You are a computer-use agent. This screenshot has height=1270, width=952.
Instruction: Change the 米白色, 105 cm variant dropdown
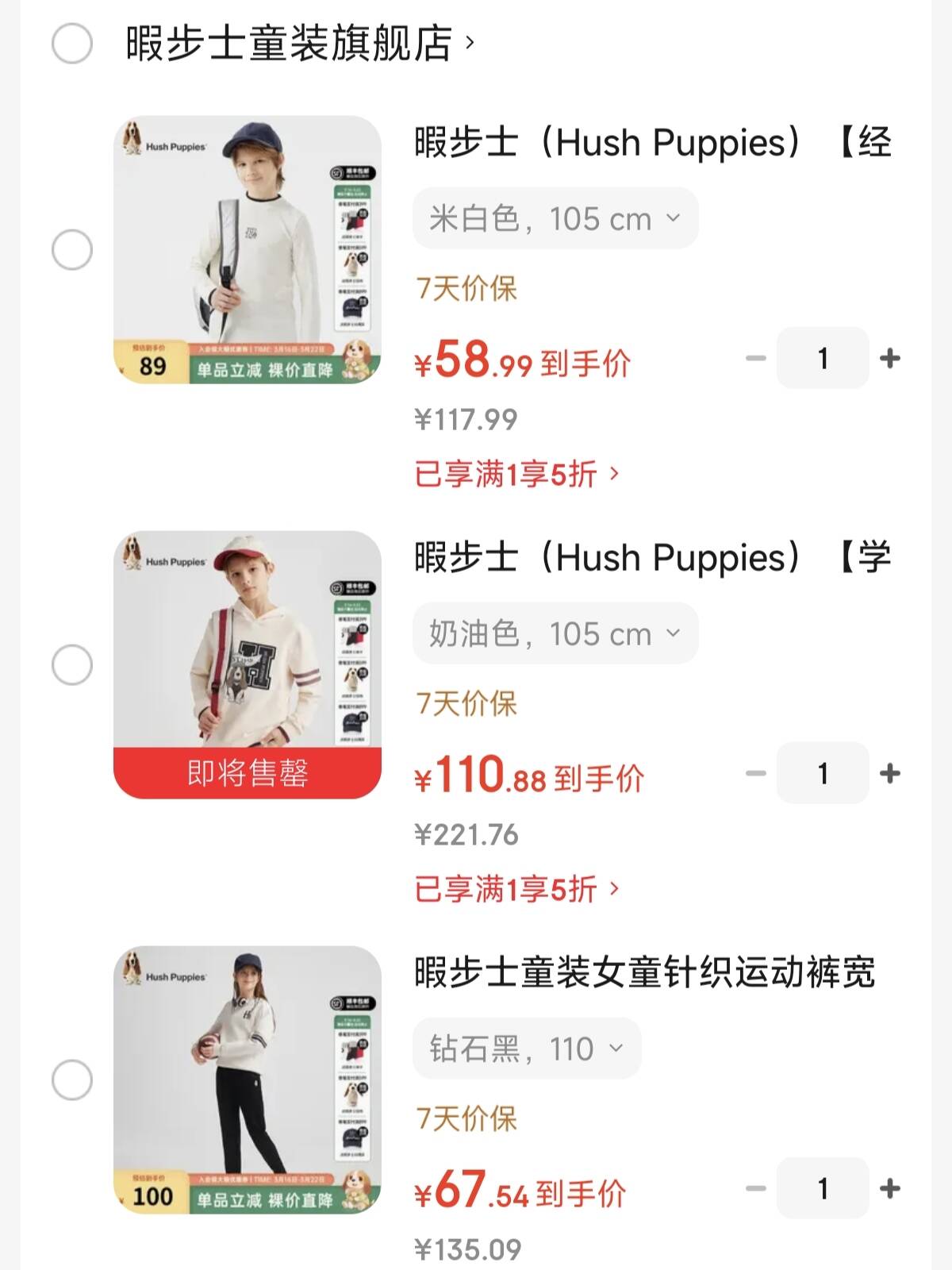[x=555, y=218]
